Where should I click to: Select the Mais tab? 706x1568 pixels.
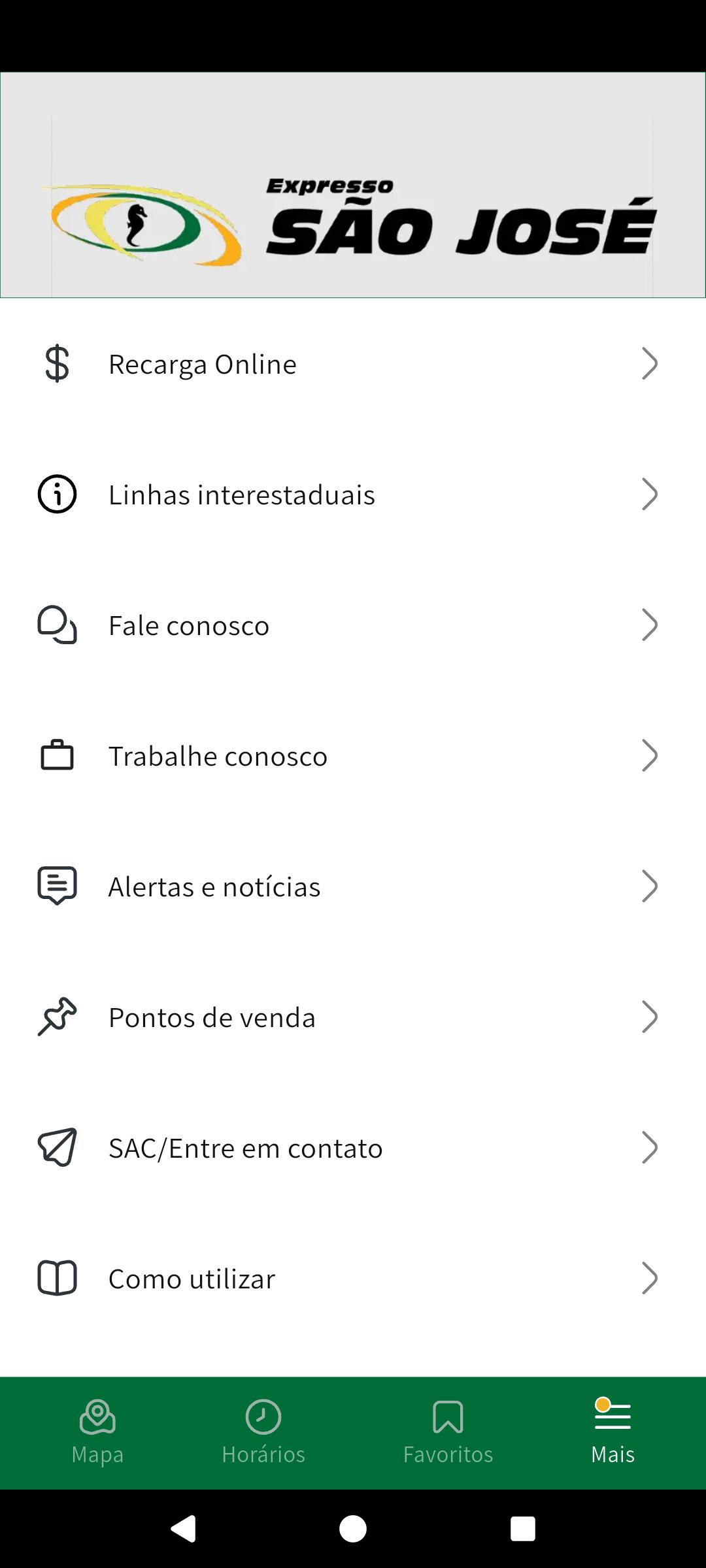click(613, 1432)
